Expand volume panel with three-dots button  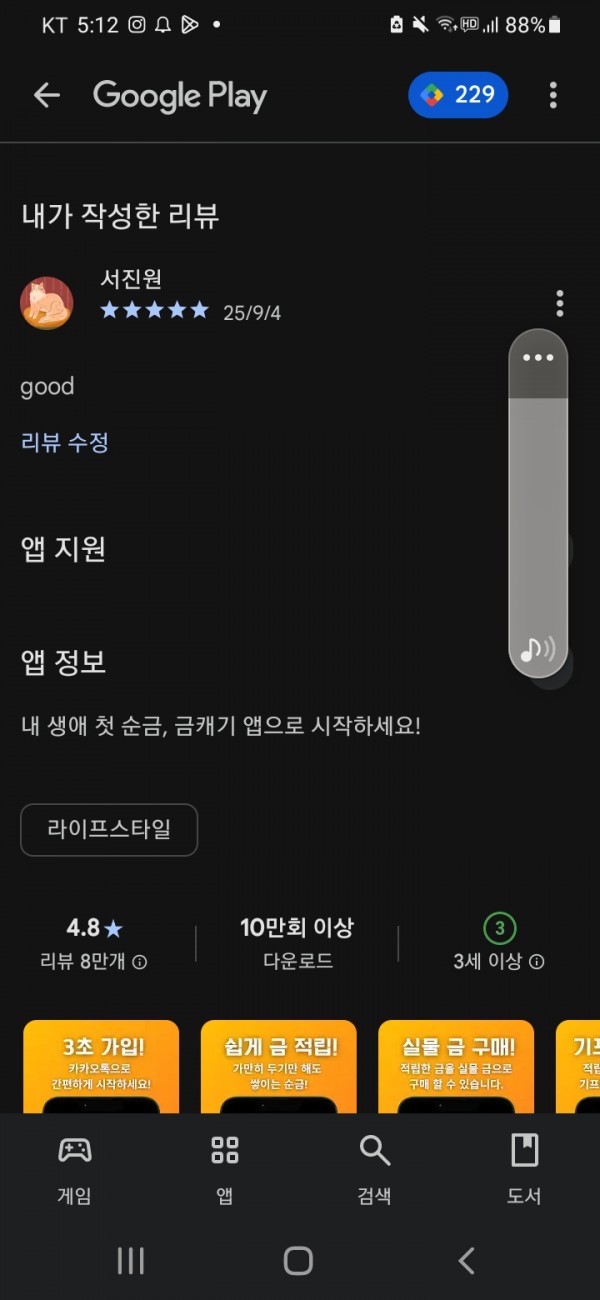[x=538, y=358]
